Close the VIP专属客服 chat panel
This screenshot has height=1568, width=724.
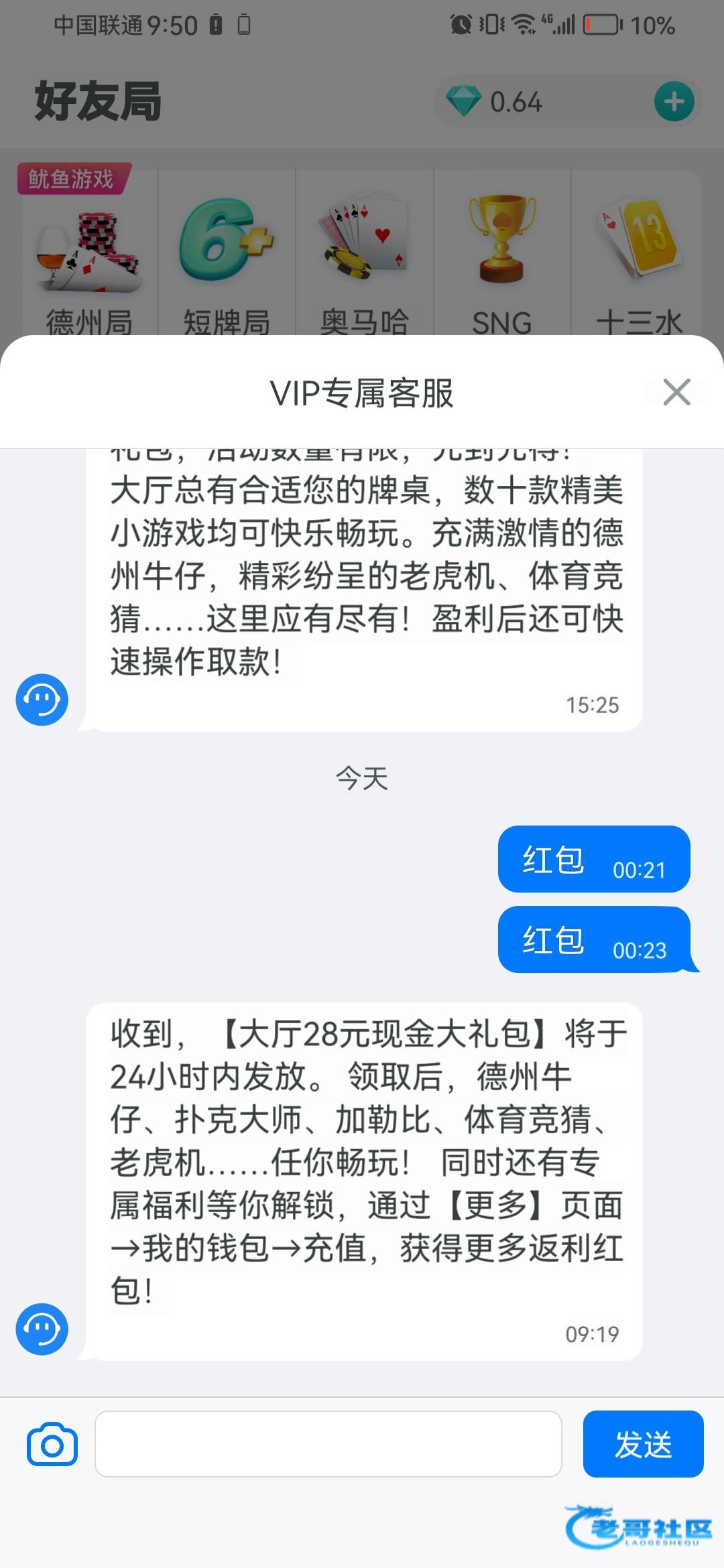[x=676, y=392]
